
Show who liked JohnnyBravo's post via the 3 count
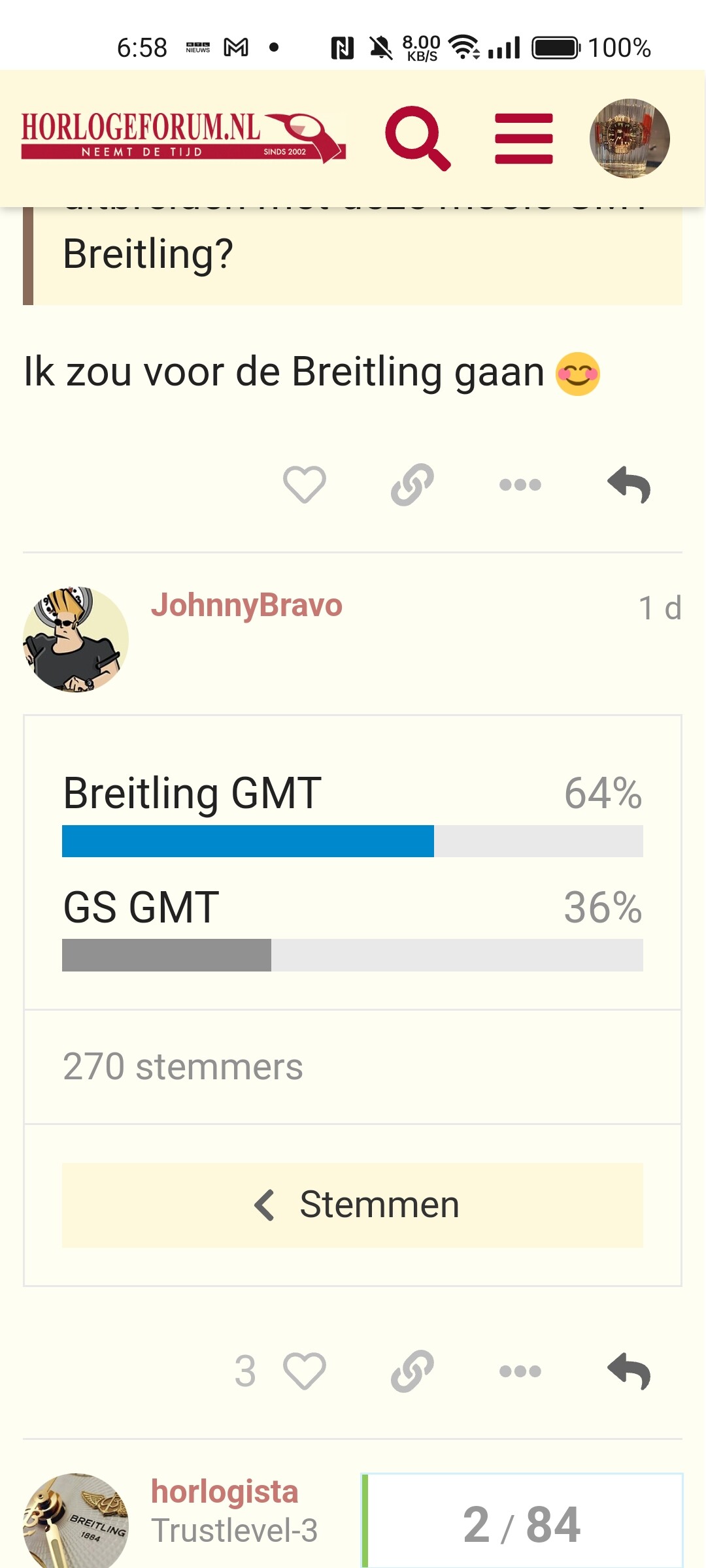point(245,1371)
